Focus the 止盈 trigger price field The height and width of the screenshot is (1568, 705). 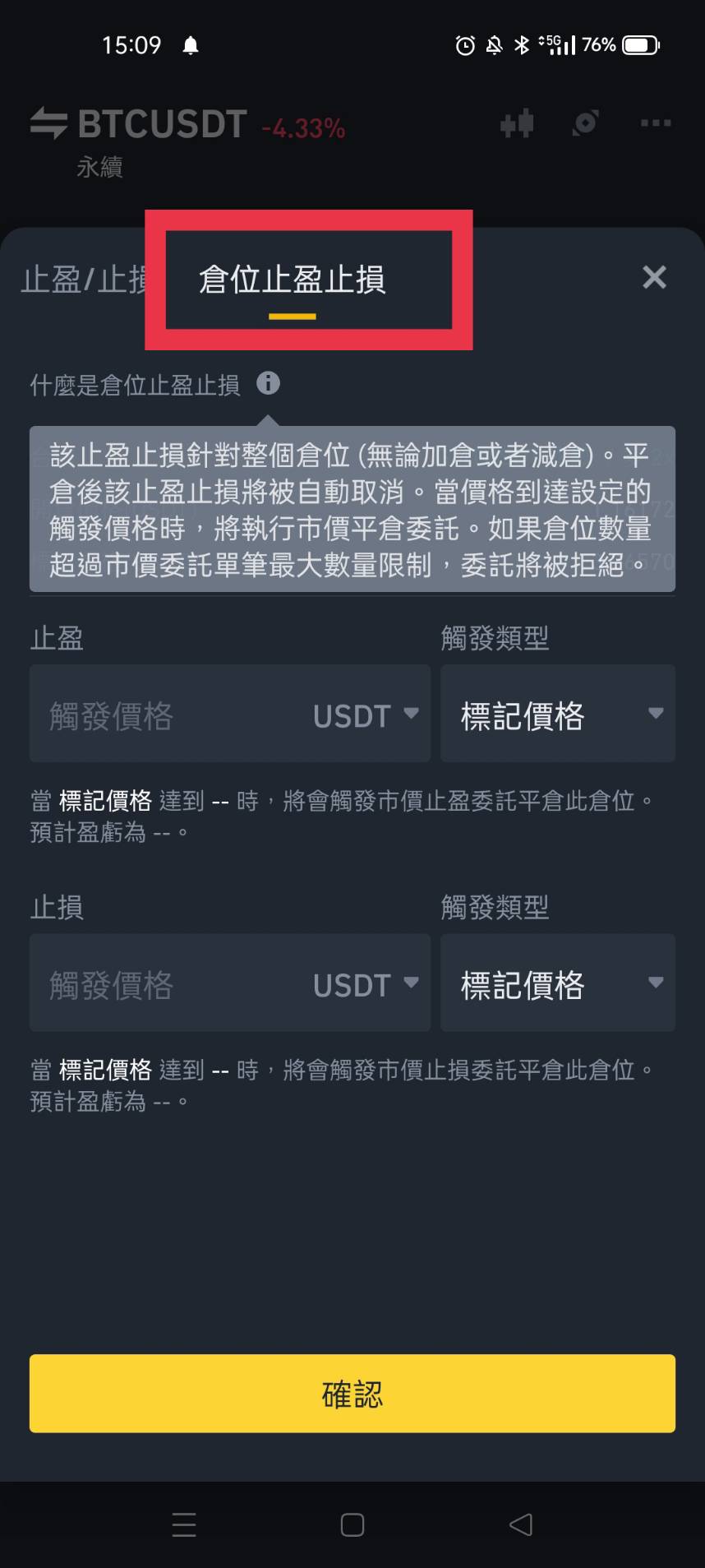coord(164,715)
